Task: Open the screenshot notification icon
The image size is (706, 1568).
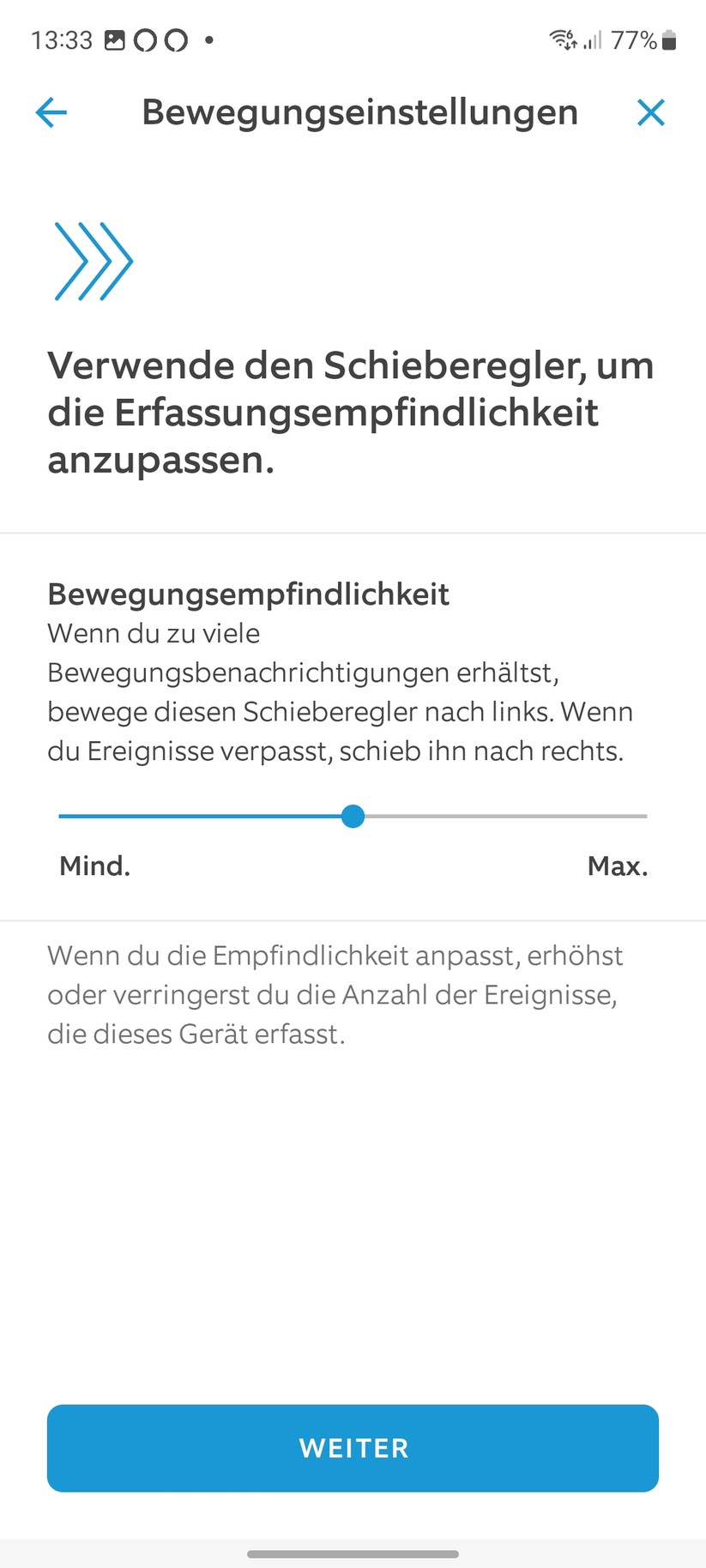Action: 115,39
